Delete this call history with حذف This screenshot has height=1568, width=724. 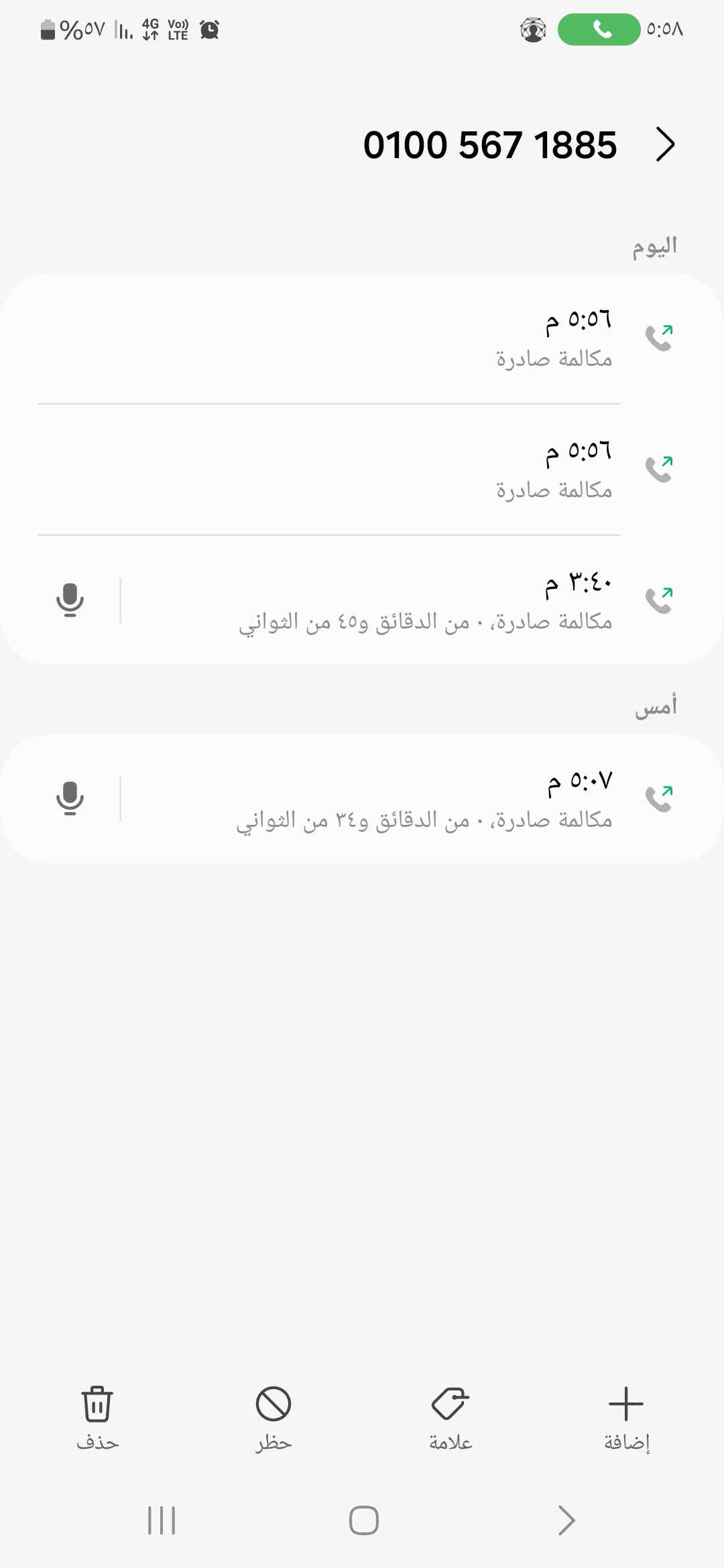pos(97,1417)
